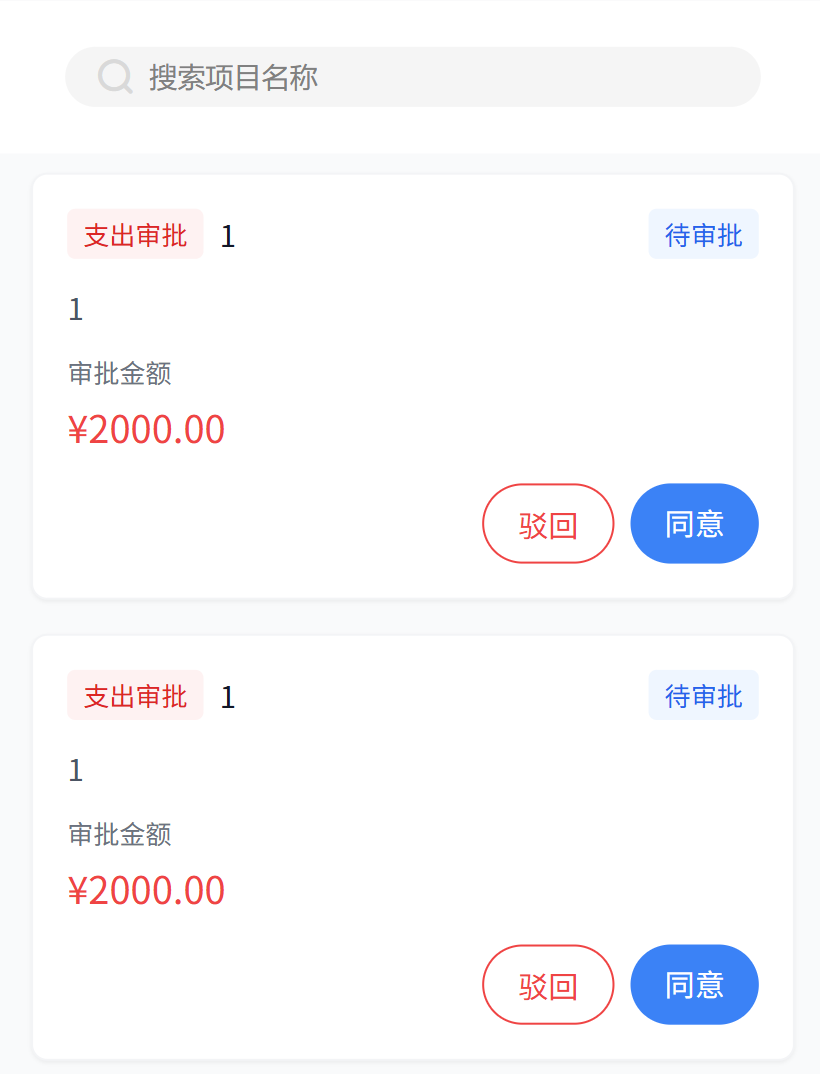The height and width of the screenshot is (1074, 820).
Task: Tap the header title 1 beside 支出审批 tag
Action: 227,233
